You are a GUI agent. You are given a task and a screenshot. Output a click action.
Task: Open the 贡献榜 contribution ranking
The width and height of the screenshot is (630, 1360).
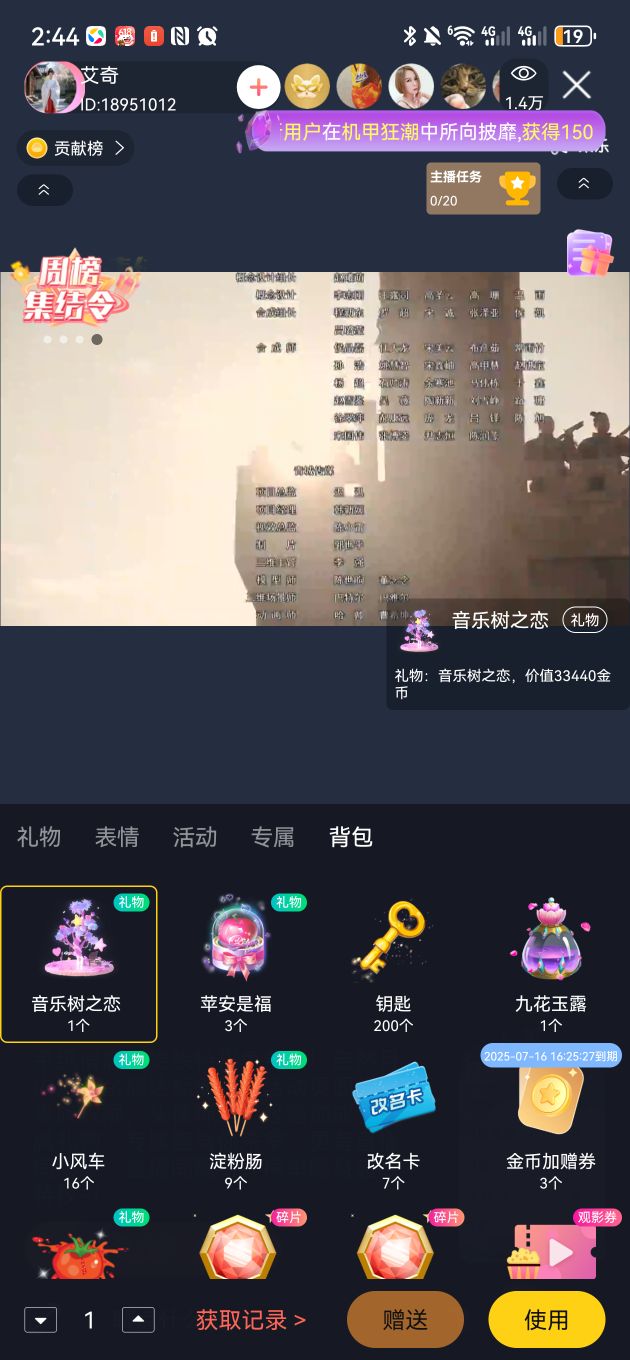tap(76, 148)
